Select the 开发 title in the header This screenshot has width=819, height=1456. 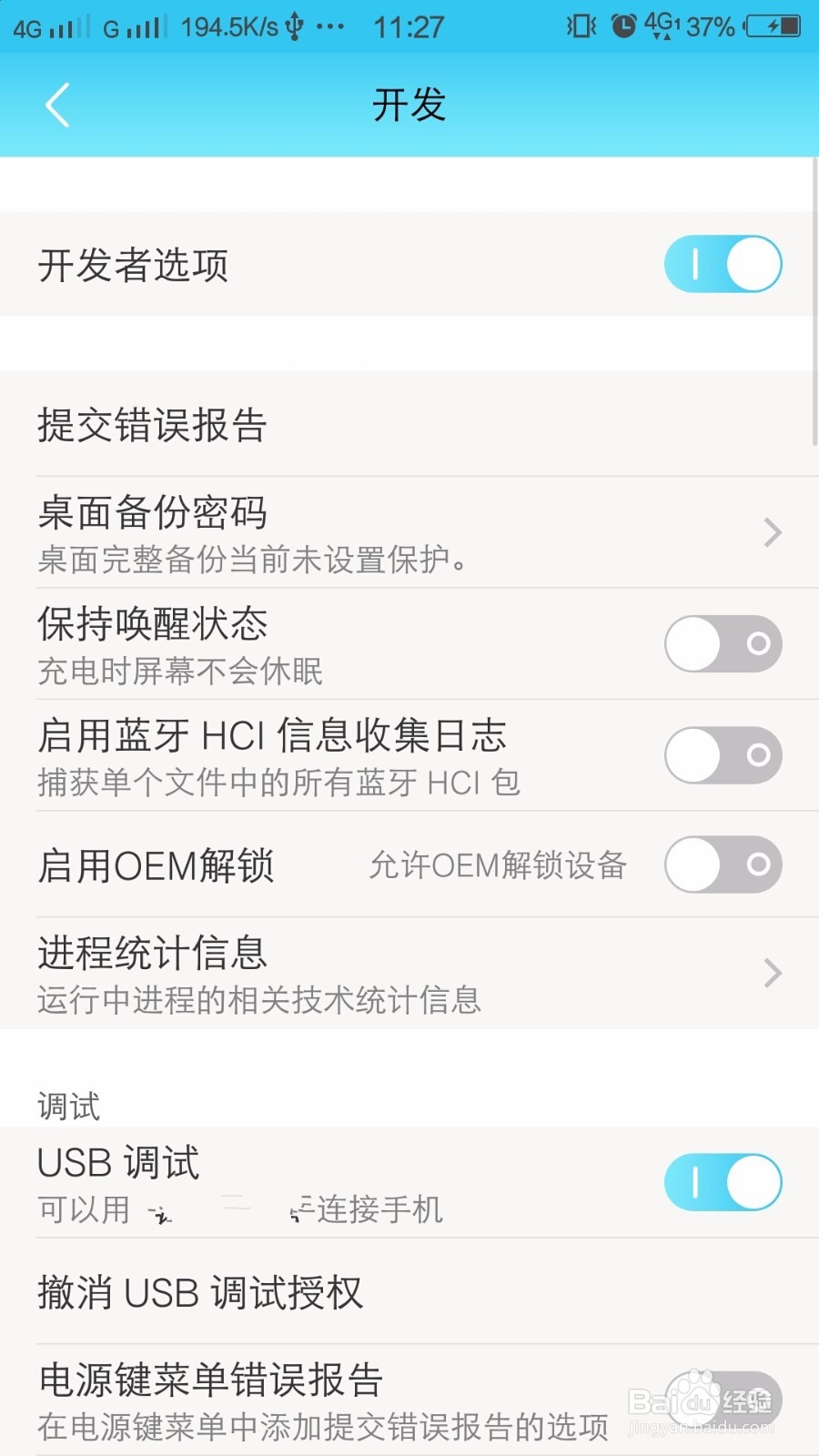pyautogui.click(x=409, y=104)
